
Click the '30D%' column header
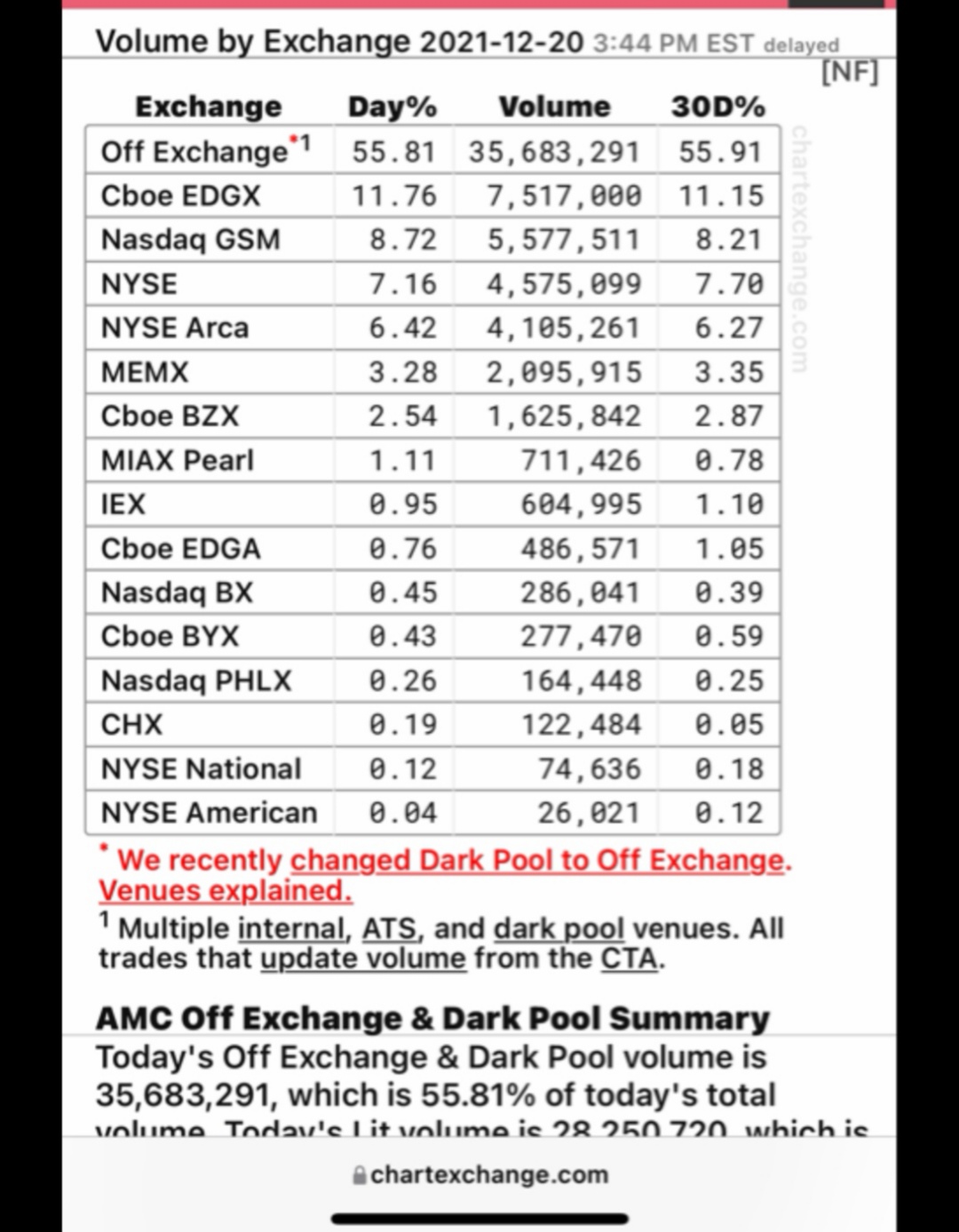pyautogui.click(x=719, y=106)
